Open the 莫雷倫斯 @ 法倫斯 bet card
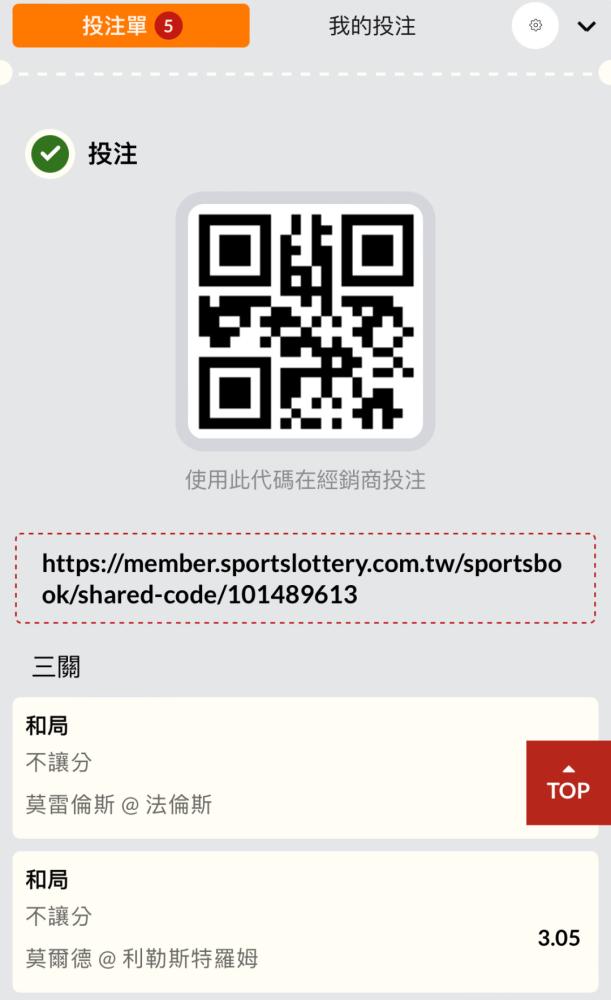Viewport: 611px width, 1000px height. click(305, 767)
